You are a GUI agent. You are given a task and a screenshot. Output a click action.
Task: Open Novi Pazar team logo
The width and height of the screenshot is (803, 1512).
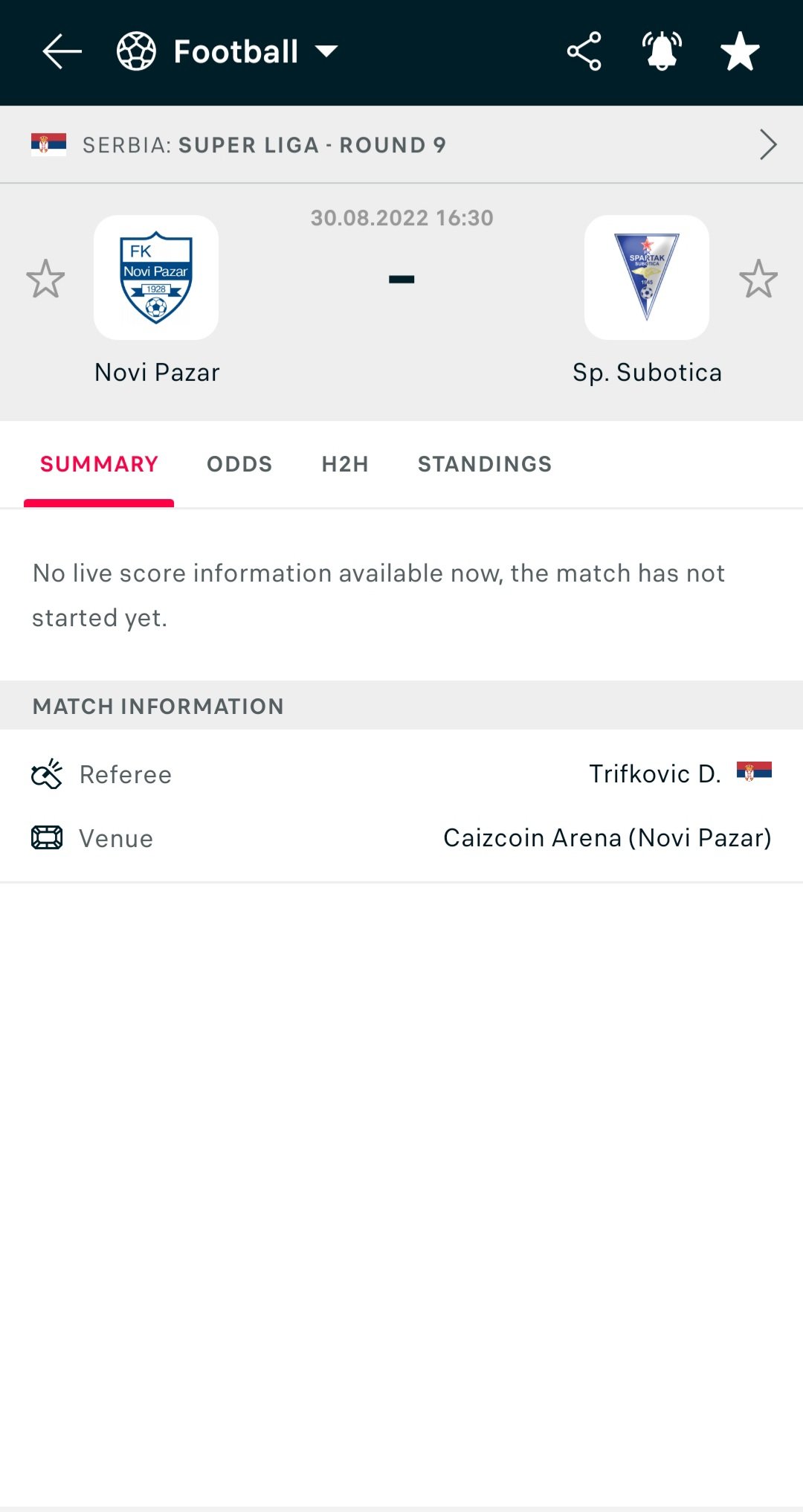pyautogui.click(x=156, y=277)
